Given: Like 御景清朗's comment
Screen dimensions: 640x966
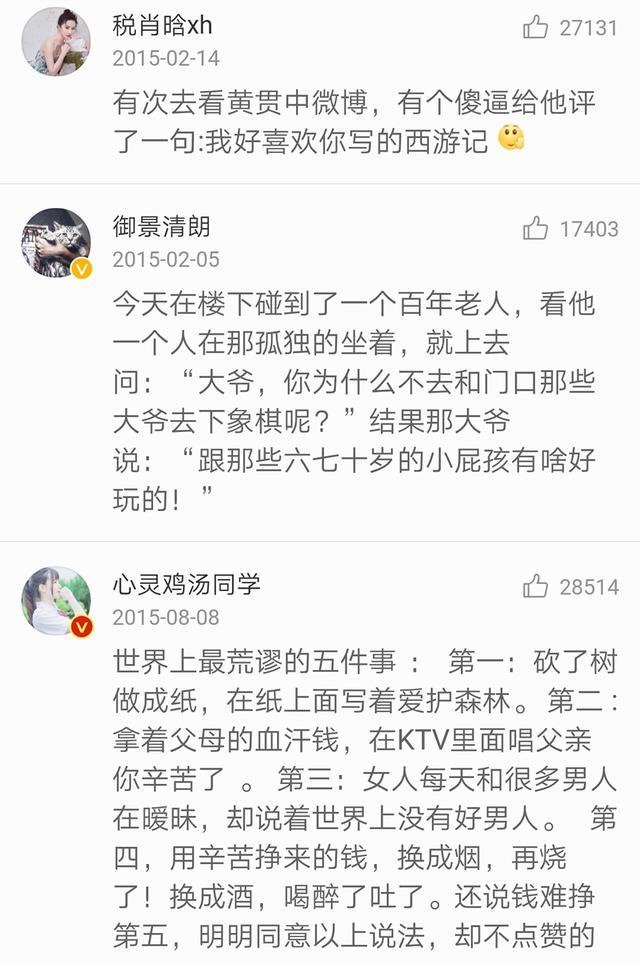Looking at the screenshot, I should [x=536, y=229].
